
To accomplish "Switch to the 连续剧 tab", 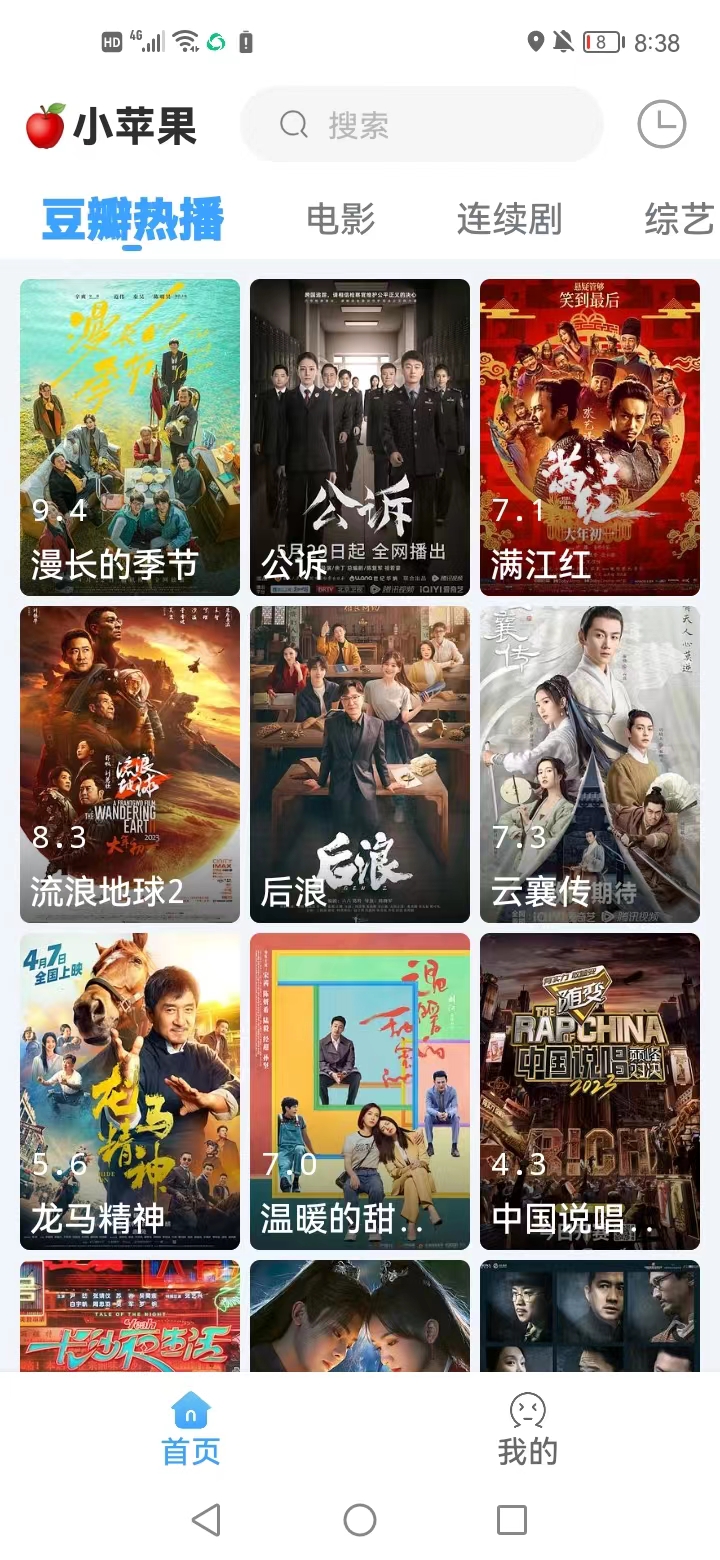I will 509,219.
